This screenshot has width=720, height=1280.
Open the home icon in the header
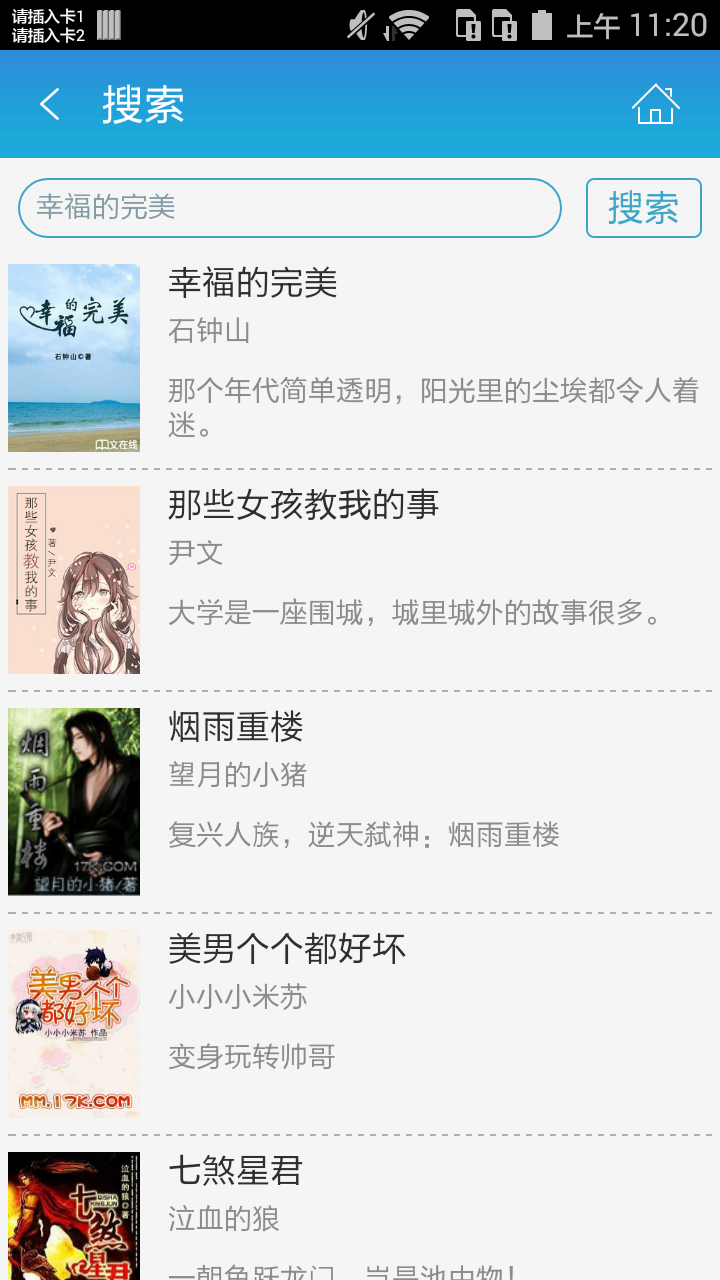(655, 104)
